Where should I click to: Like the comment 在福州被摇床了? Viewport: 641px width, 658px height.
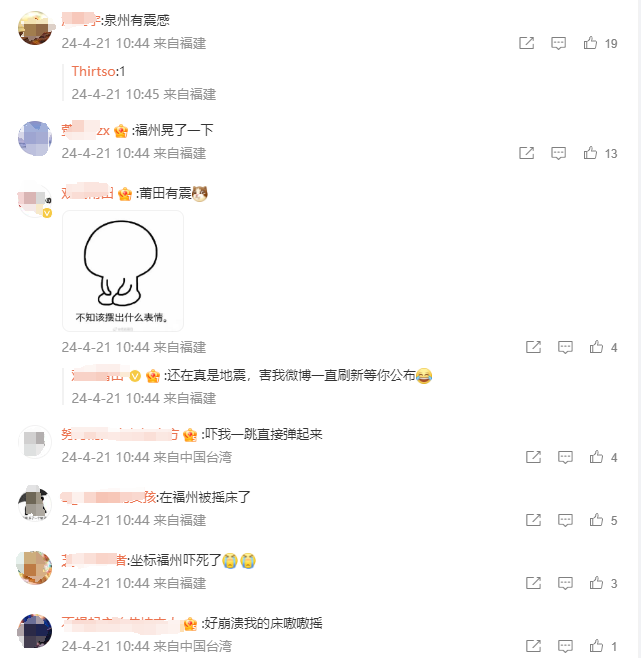(597, 520)
